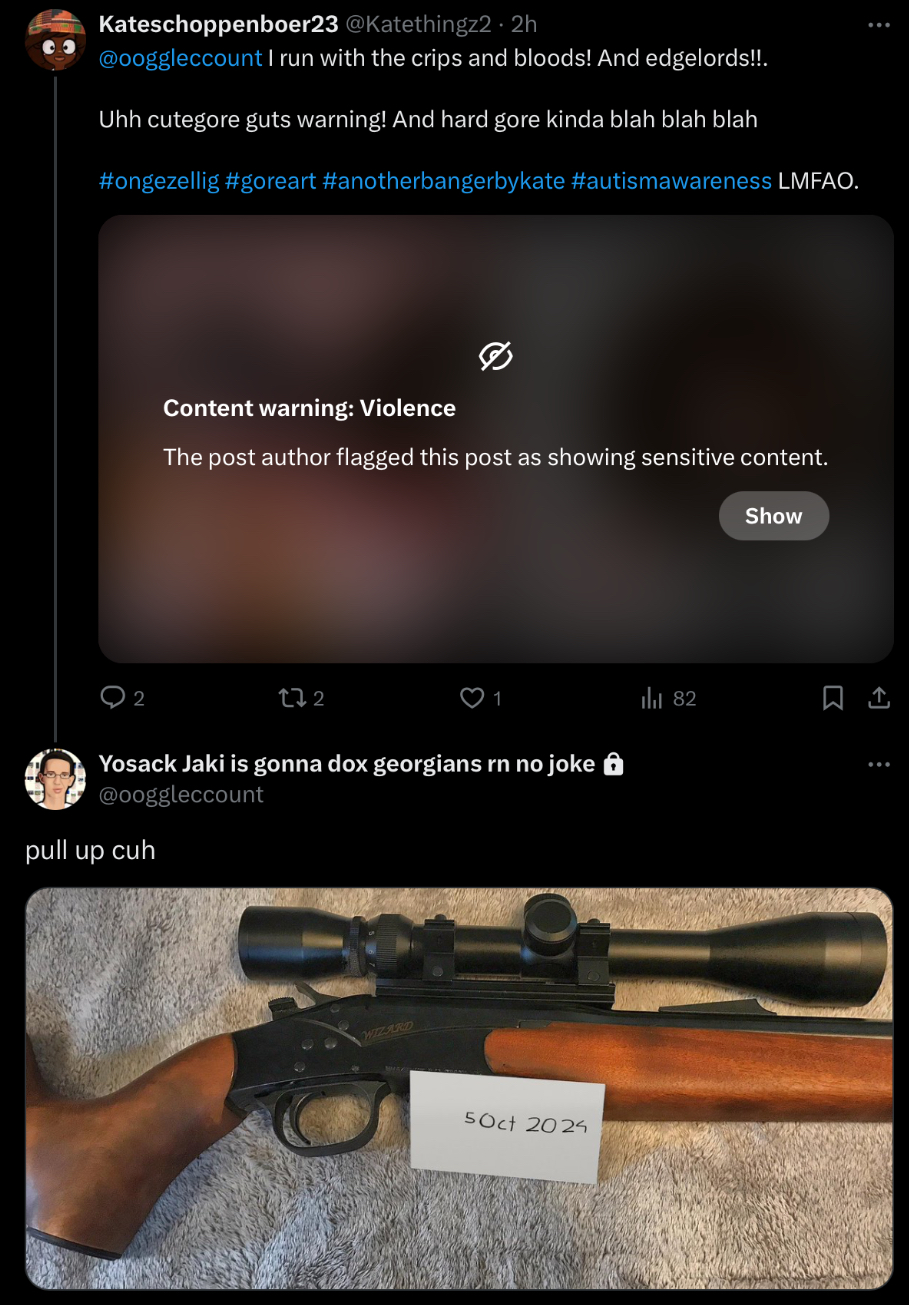The height and width of the screenshot is (1305, 909).
Task: Bookmark Kateschoppenboer23's post
Action: coord(832,698)
